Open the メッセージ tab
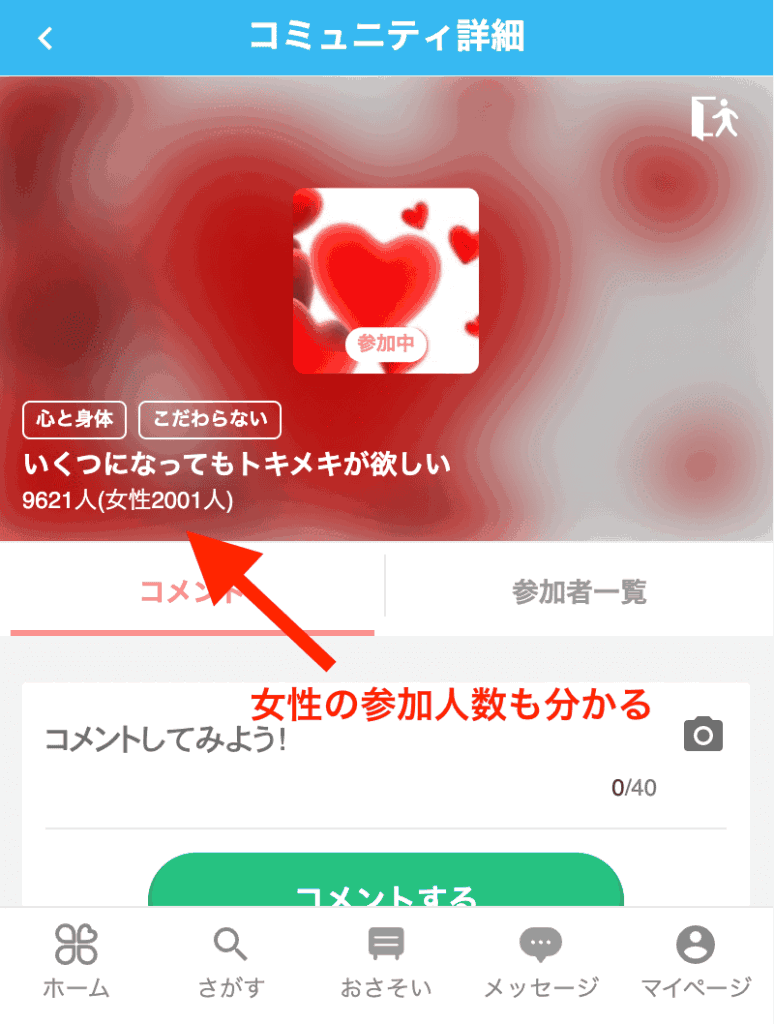 tap(541, 962)
